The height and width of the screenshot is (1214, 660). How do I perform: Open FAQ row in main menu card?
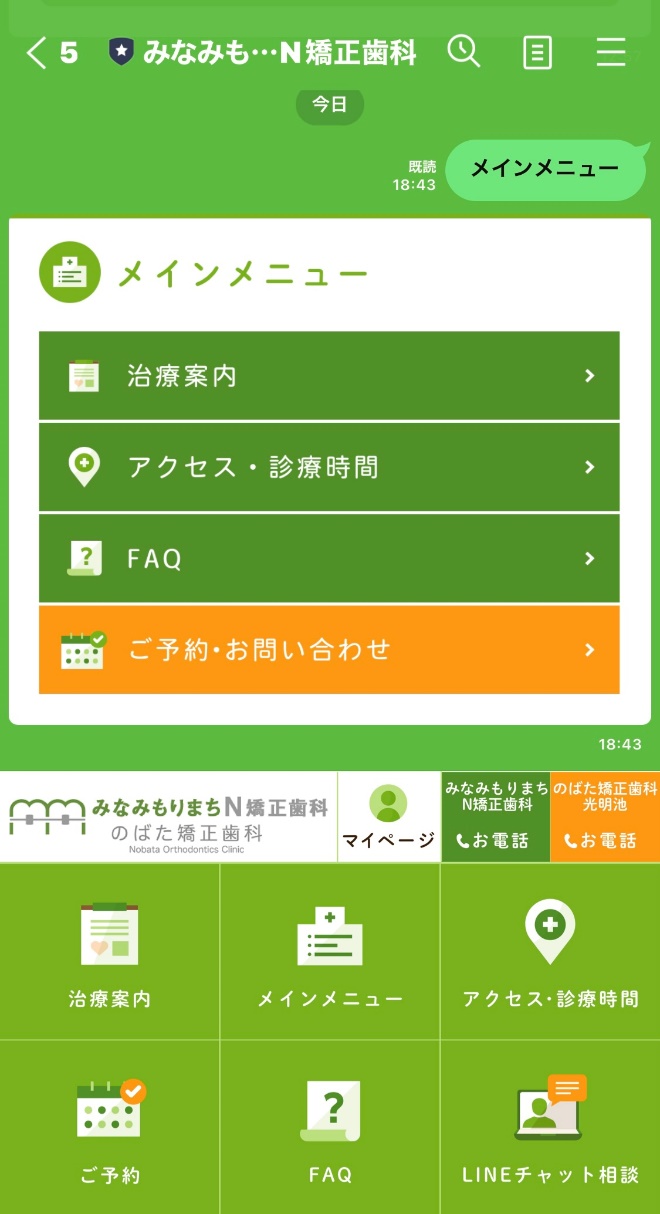329,558
